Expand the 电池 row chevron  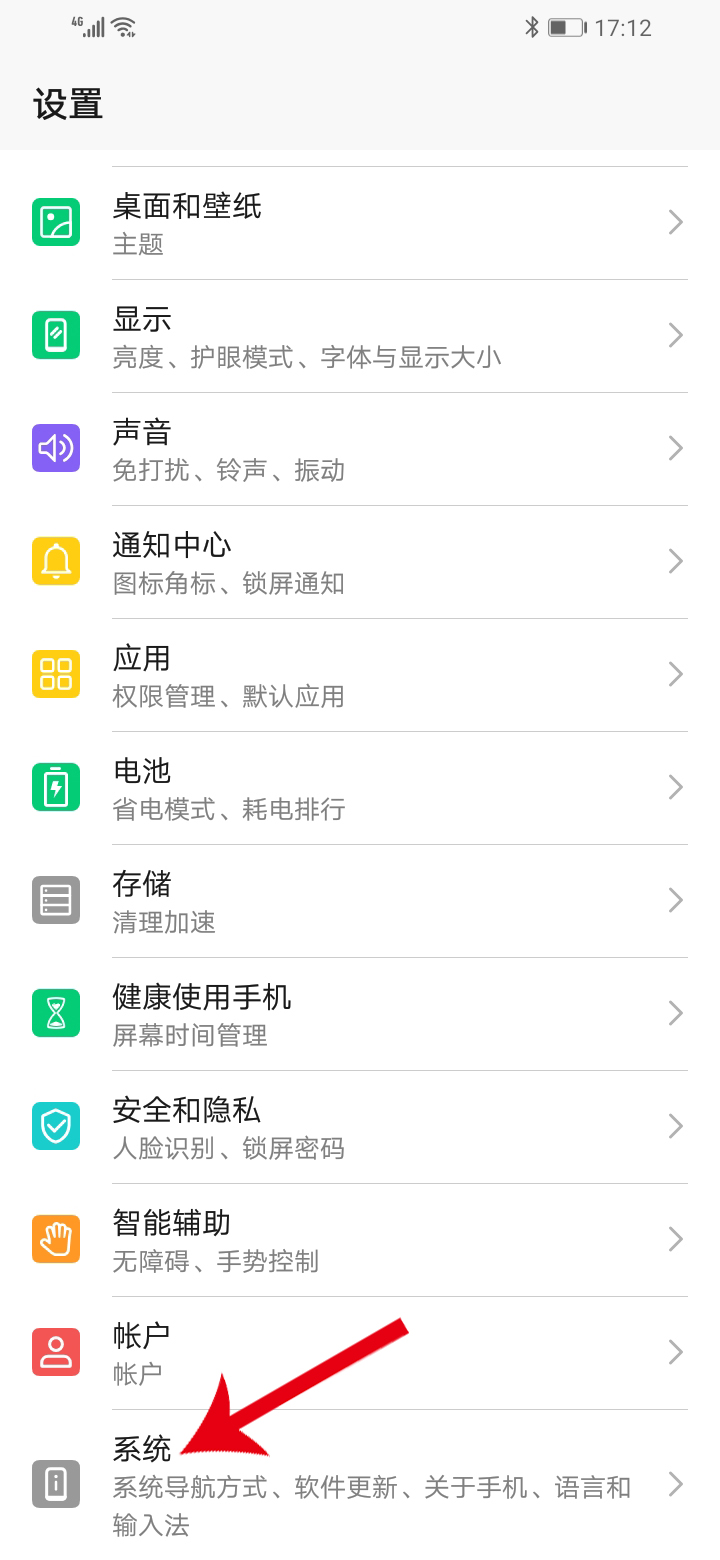click(x=675, y=787)
